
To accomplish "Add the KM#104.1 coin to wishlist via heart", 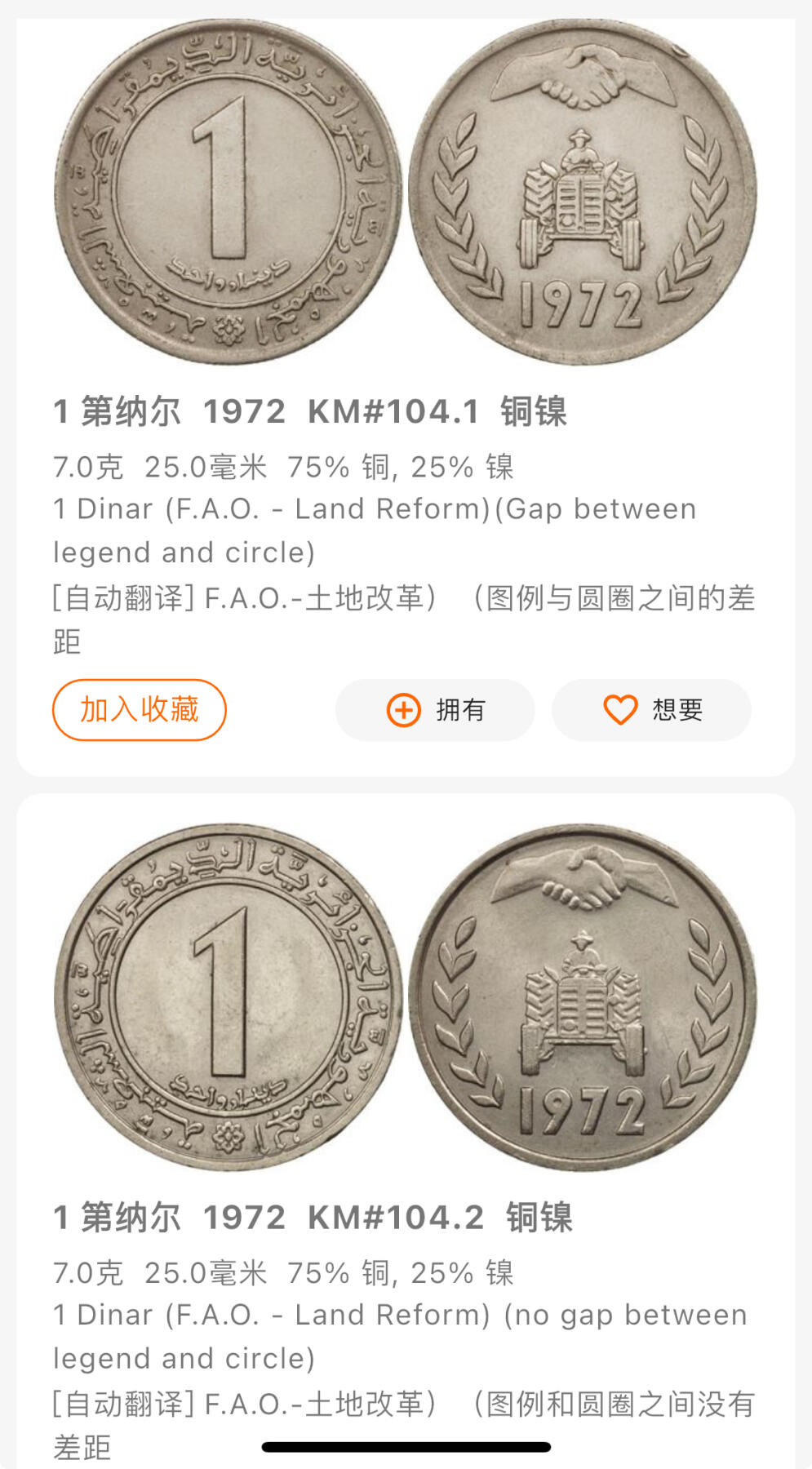I will pyautogui.click(x=650, y=710).
